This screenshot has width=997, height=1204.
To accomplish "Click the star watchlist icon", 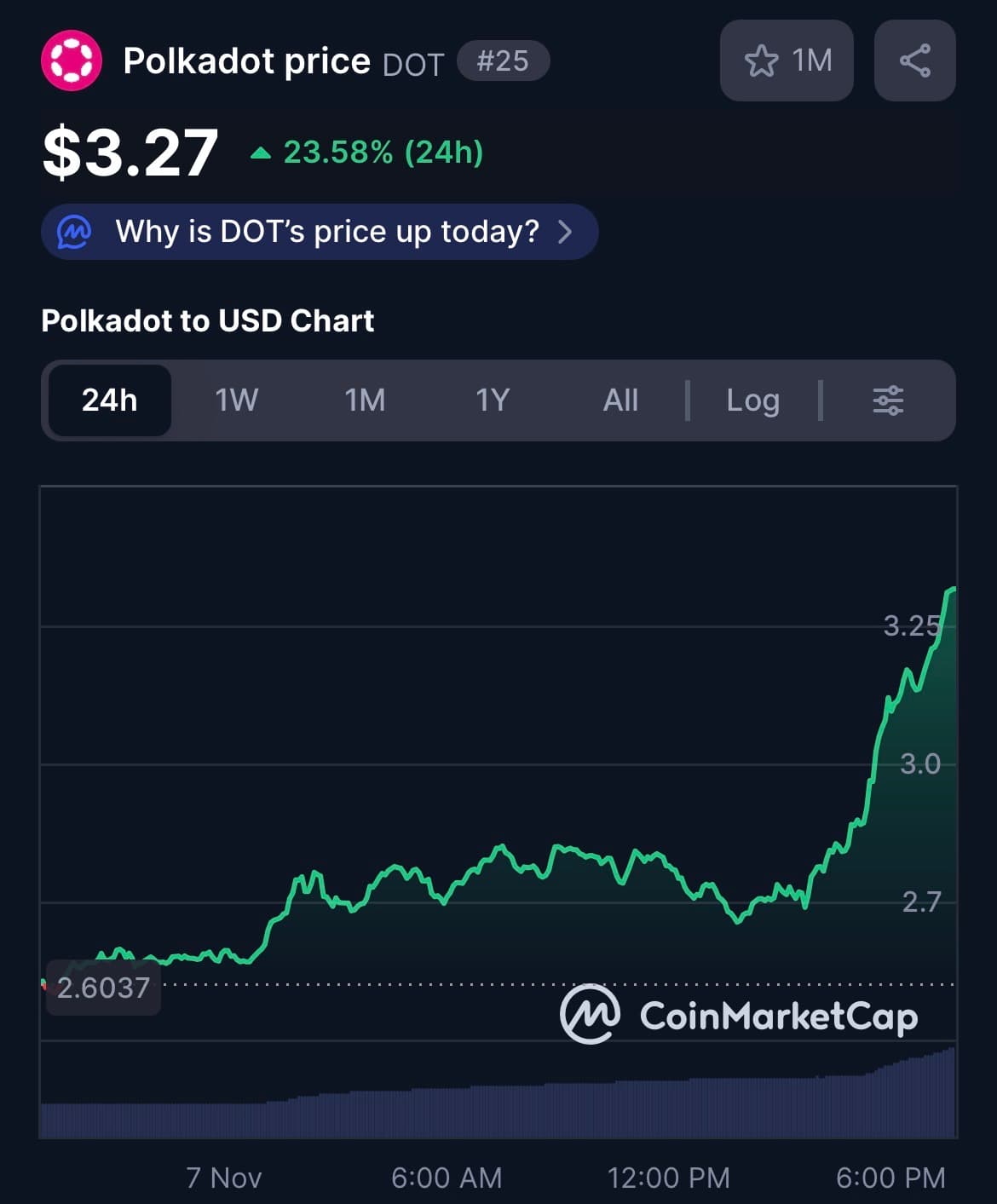I will pyautogui.click(x=763, y=60).
